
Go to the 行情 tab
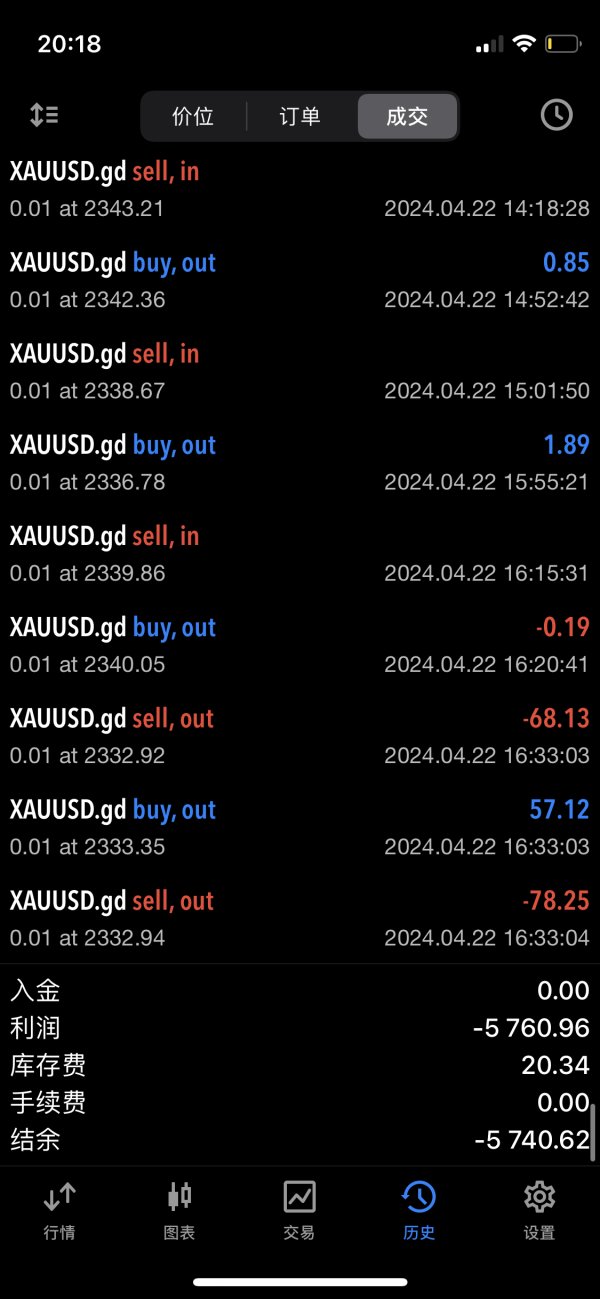tap(60, 1210)
